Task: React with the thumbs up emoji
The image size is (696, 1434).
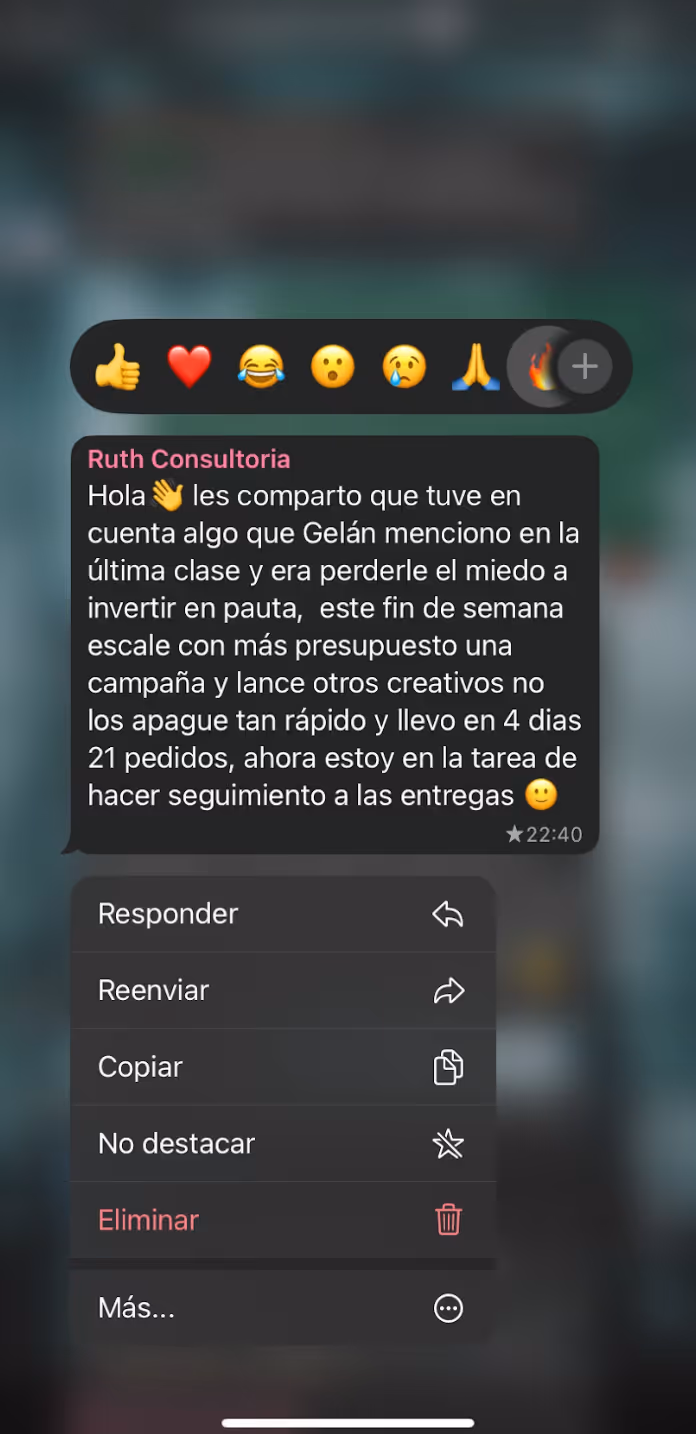Action: tap(117, 367)
